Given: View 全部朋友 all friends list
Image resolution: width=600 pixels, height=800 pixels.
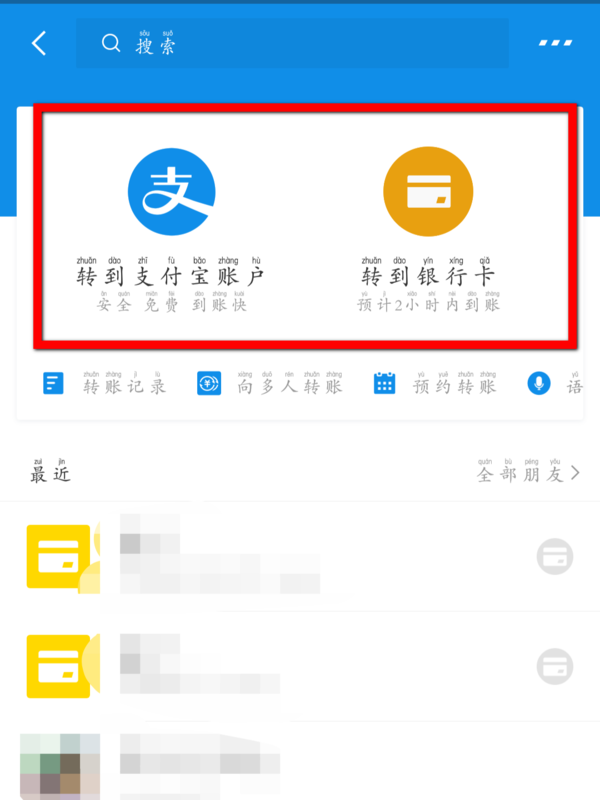Looking at the screenshot, I should tap(527, 473).
